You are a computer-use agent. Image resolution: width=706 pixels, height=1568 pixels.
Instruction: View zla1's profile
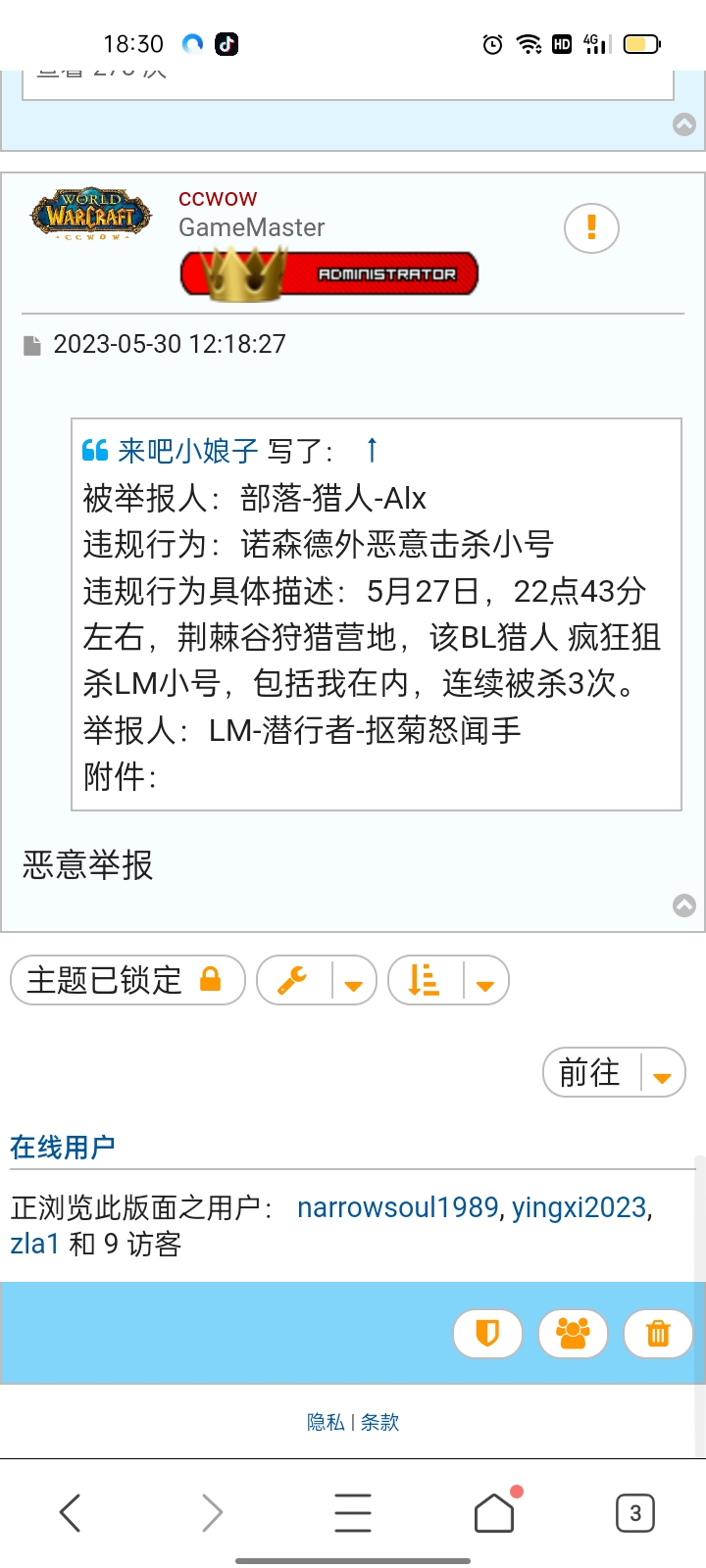34,1244
